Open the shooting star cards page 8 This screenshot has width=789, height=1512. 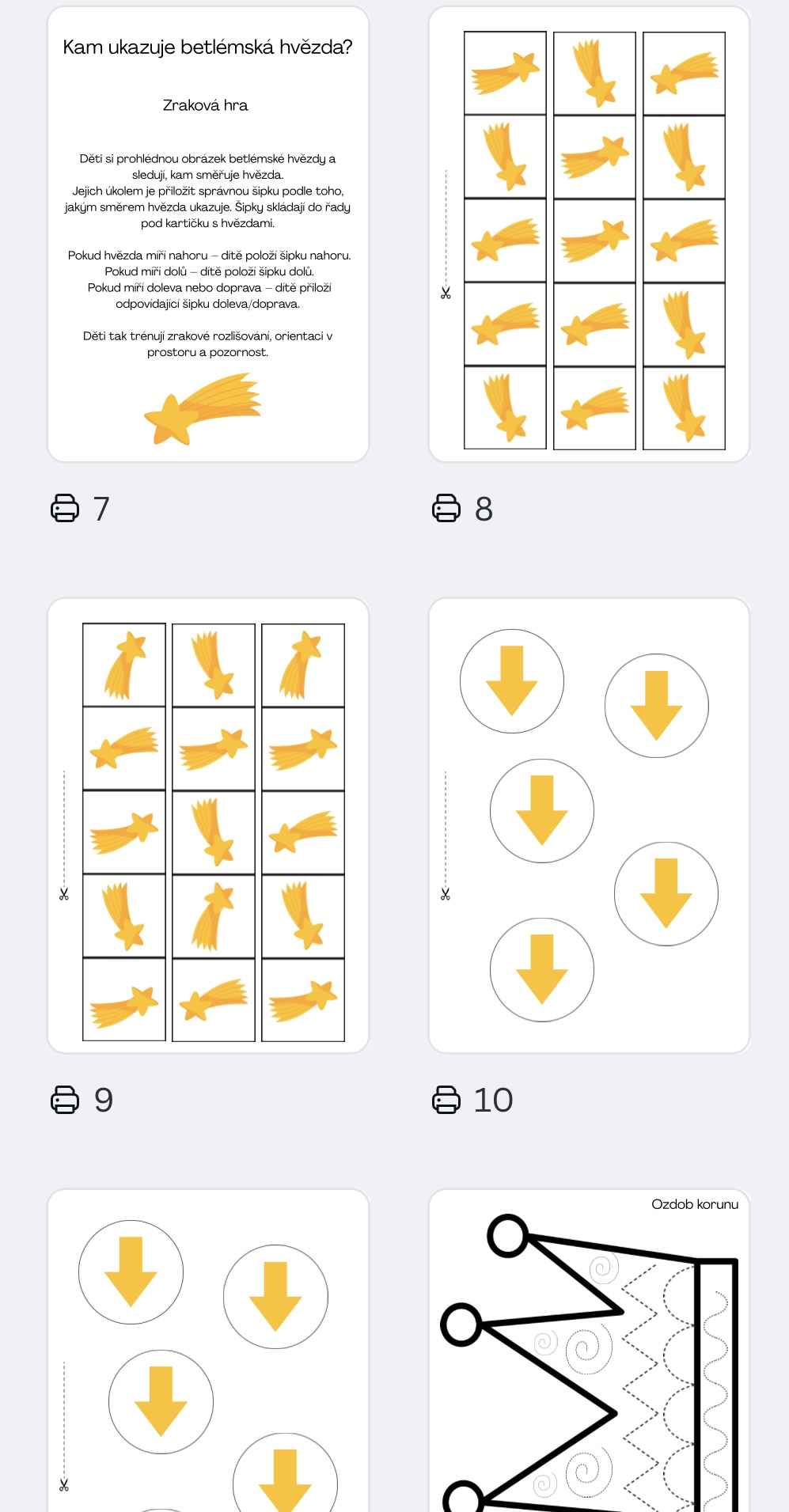click(x=589, y=234)
